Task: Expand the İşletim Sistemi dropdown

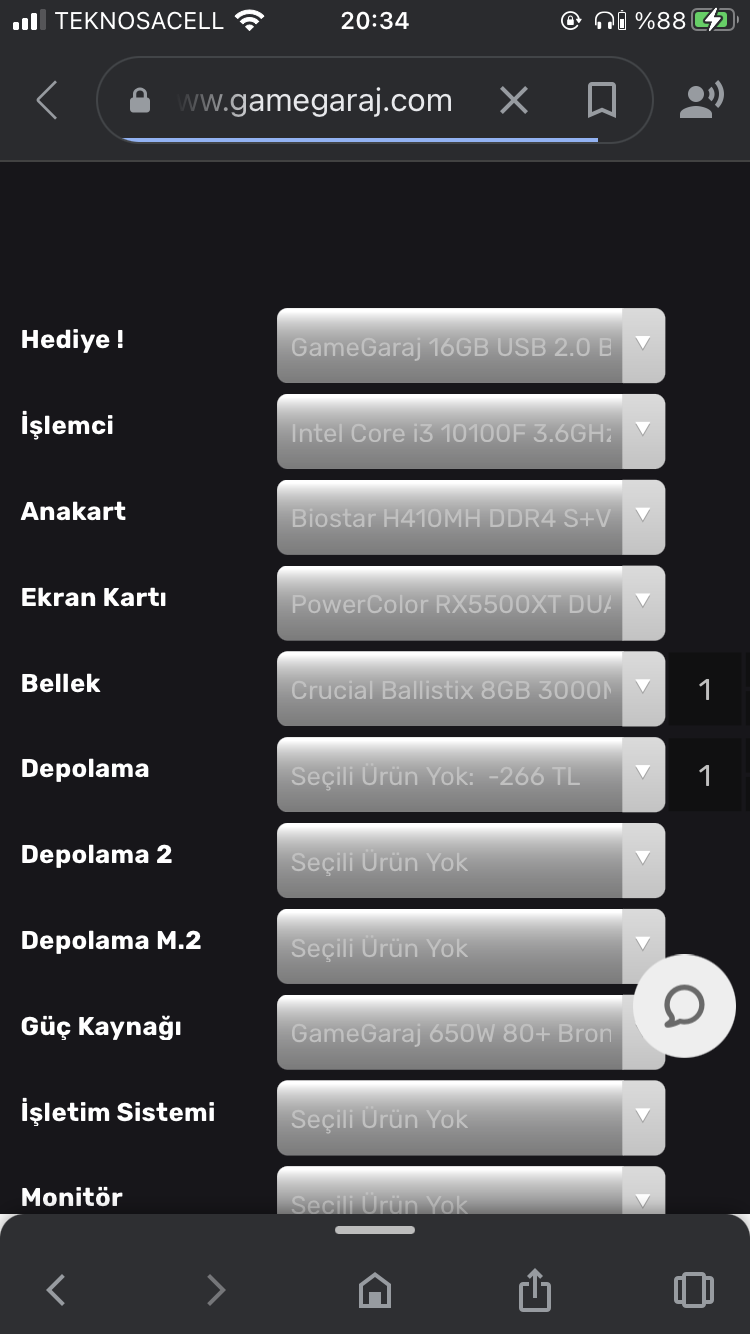Action: [x=470, y=1119]
